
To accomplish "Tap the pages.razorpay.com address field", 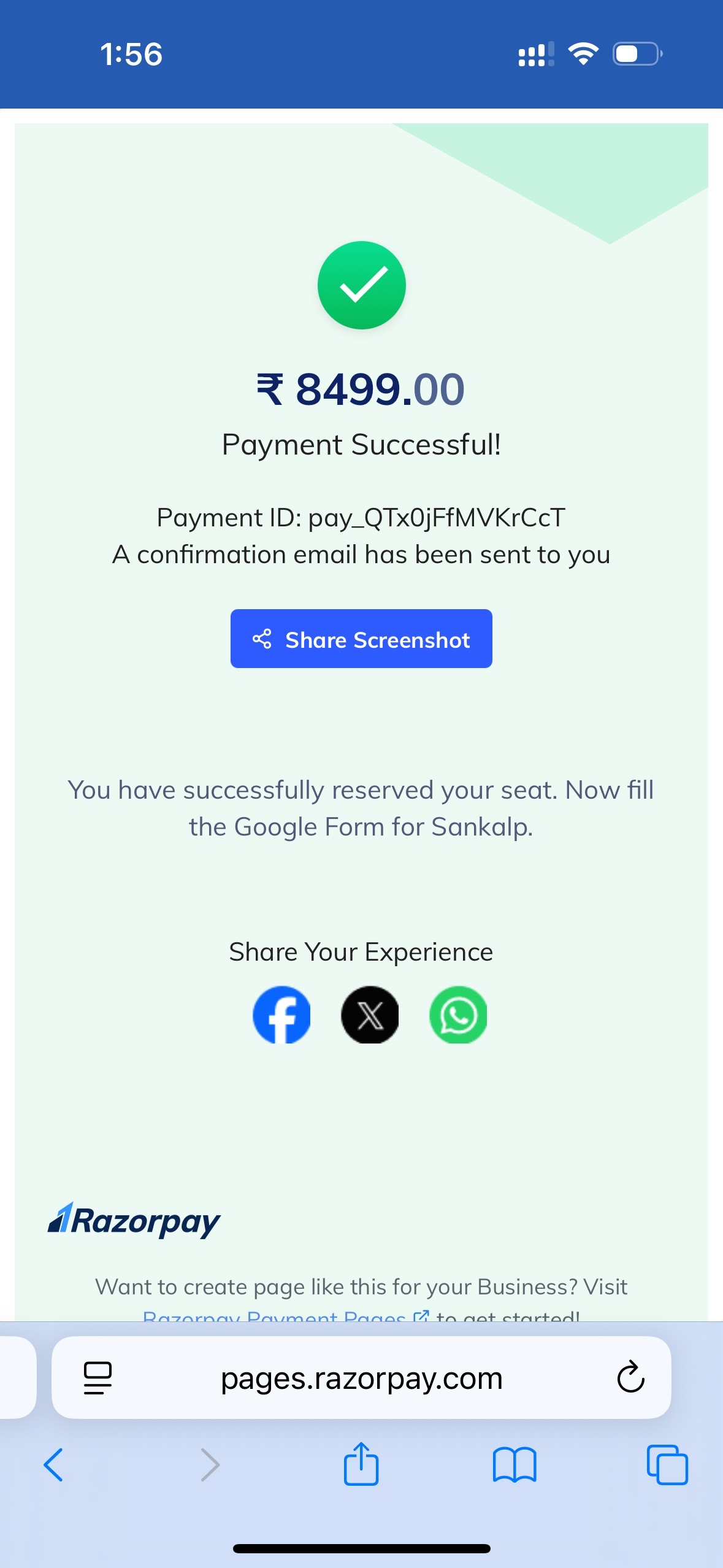I will 361,1377.
